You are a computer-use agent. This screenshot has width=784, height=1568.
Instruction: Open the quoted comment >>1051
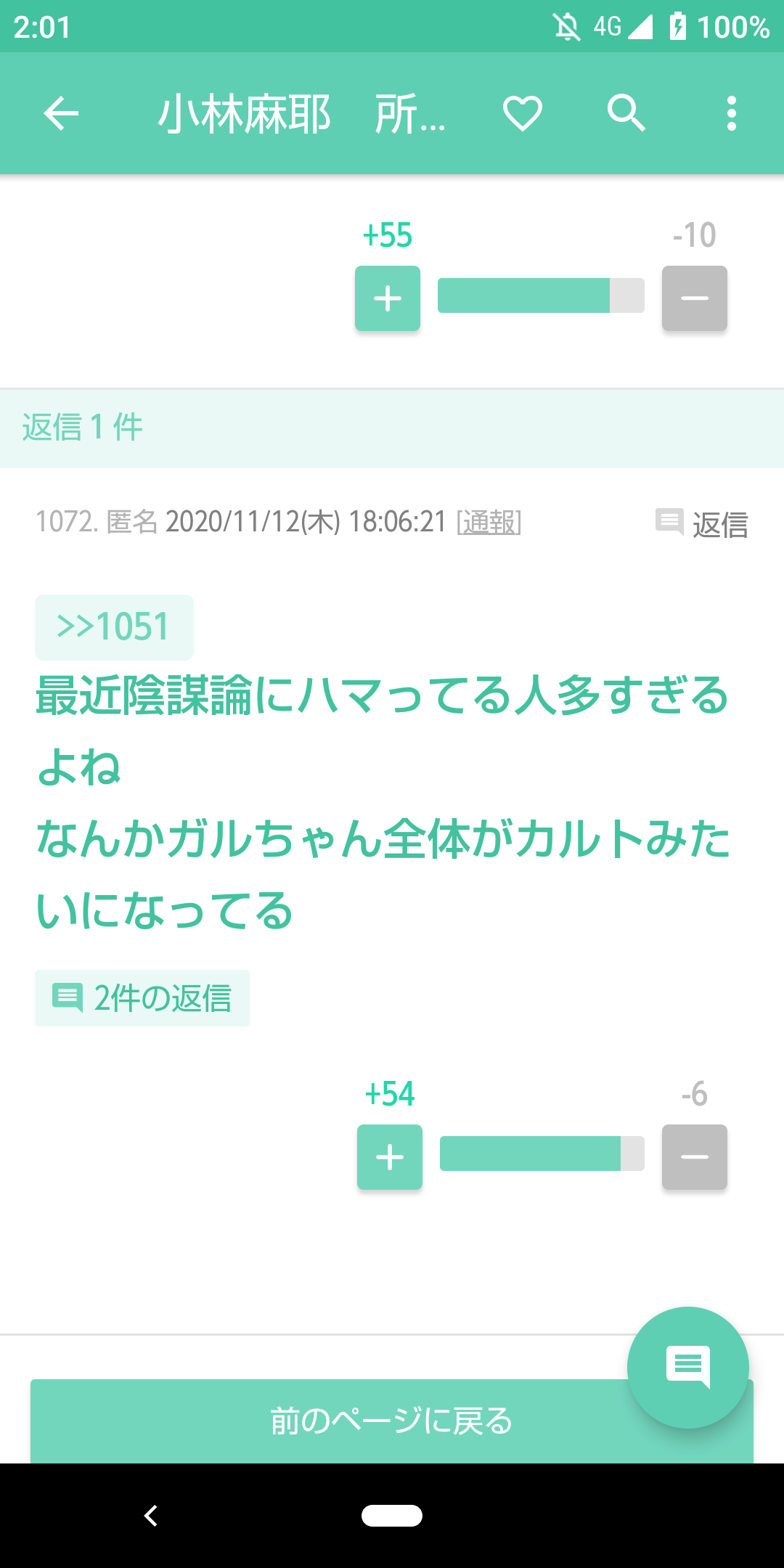click(114, 627)
